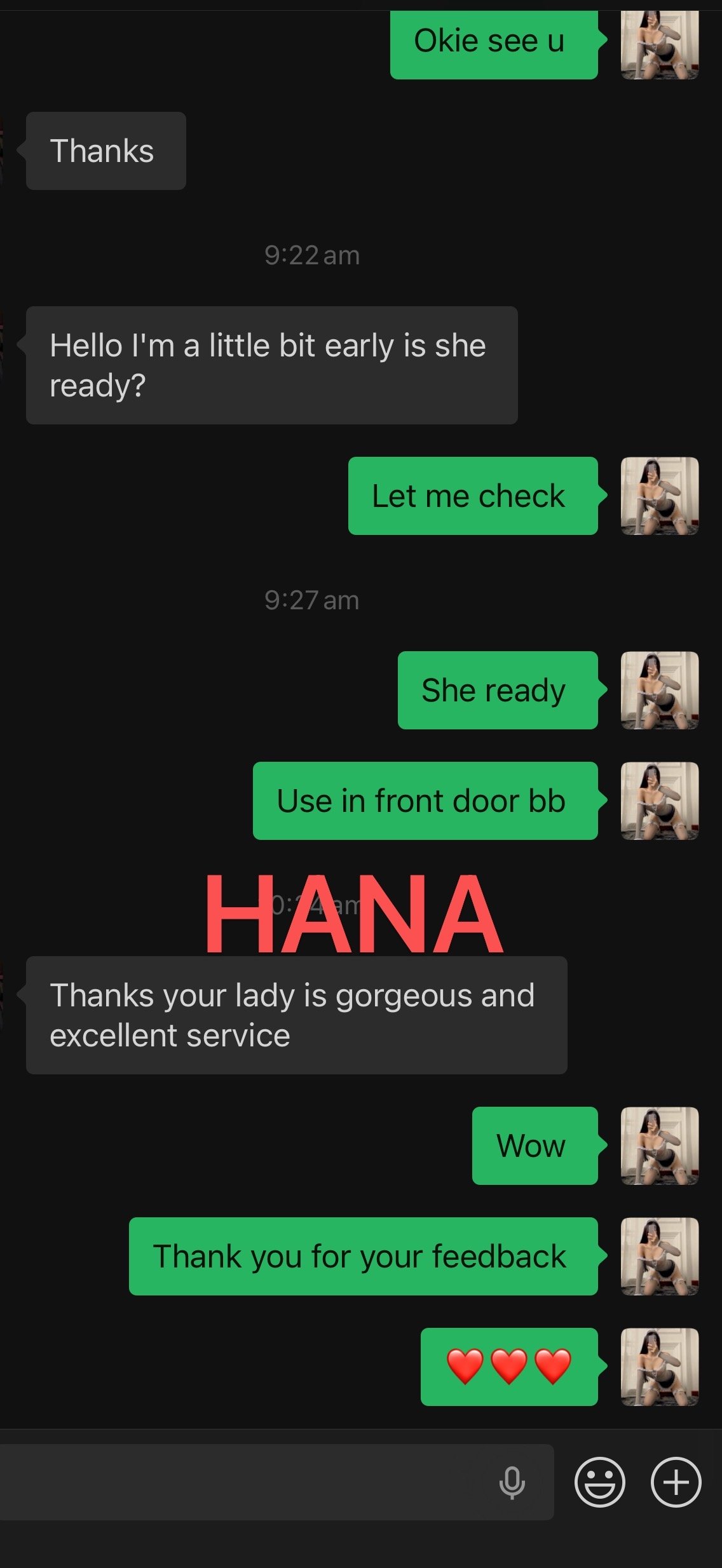The height and width of the screenshot is (1568, 722).
Task: View profile from avatar next to "Wow"
Action: tap(660, 1146)
